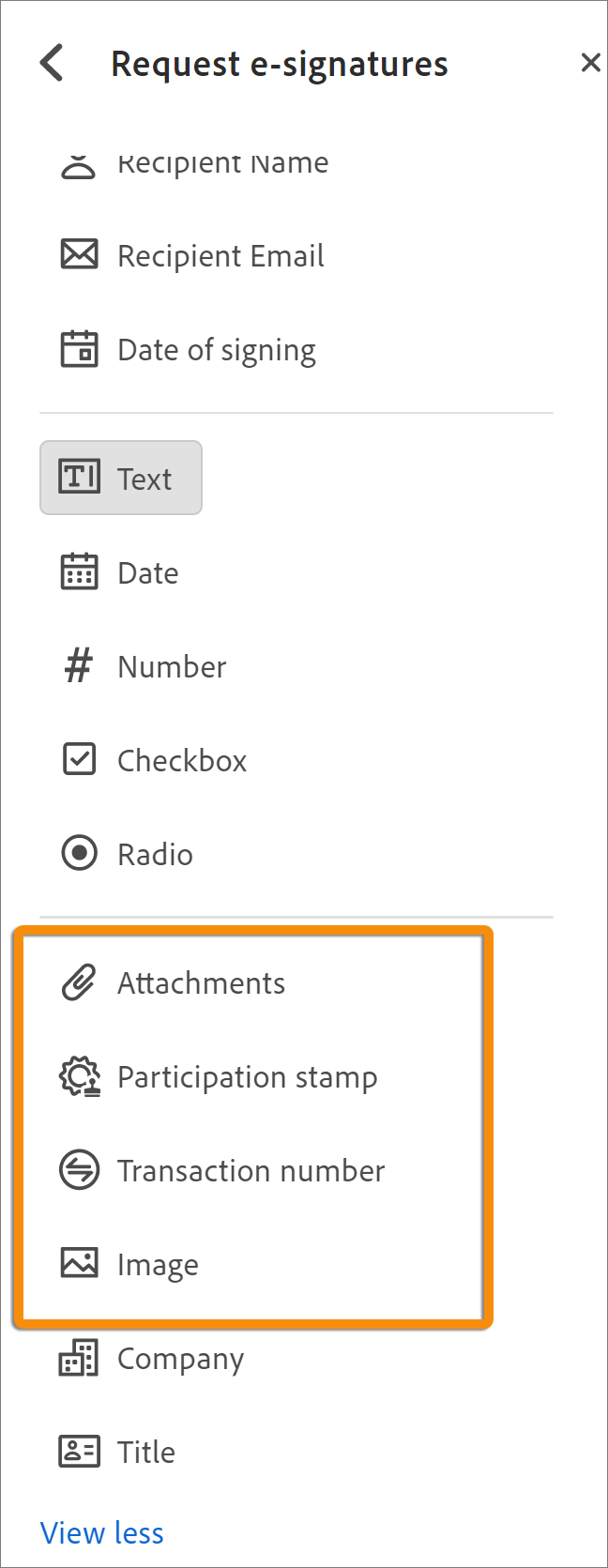
Task: Insert a Participation stamp field
Action: tap(246, 1076)
